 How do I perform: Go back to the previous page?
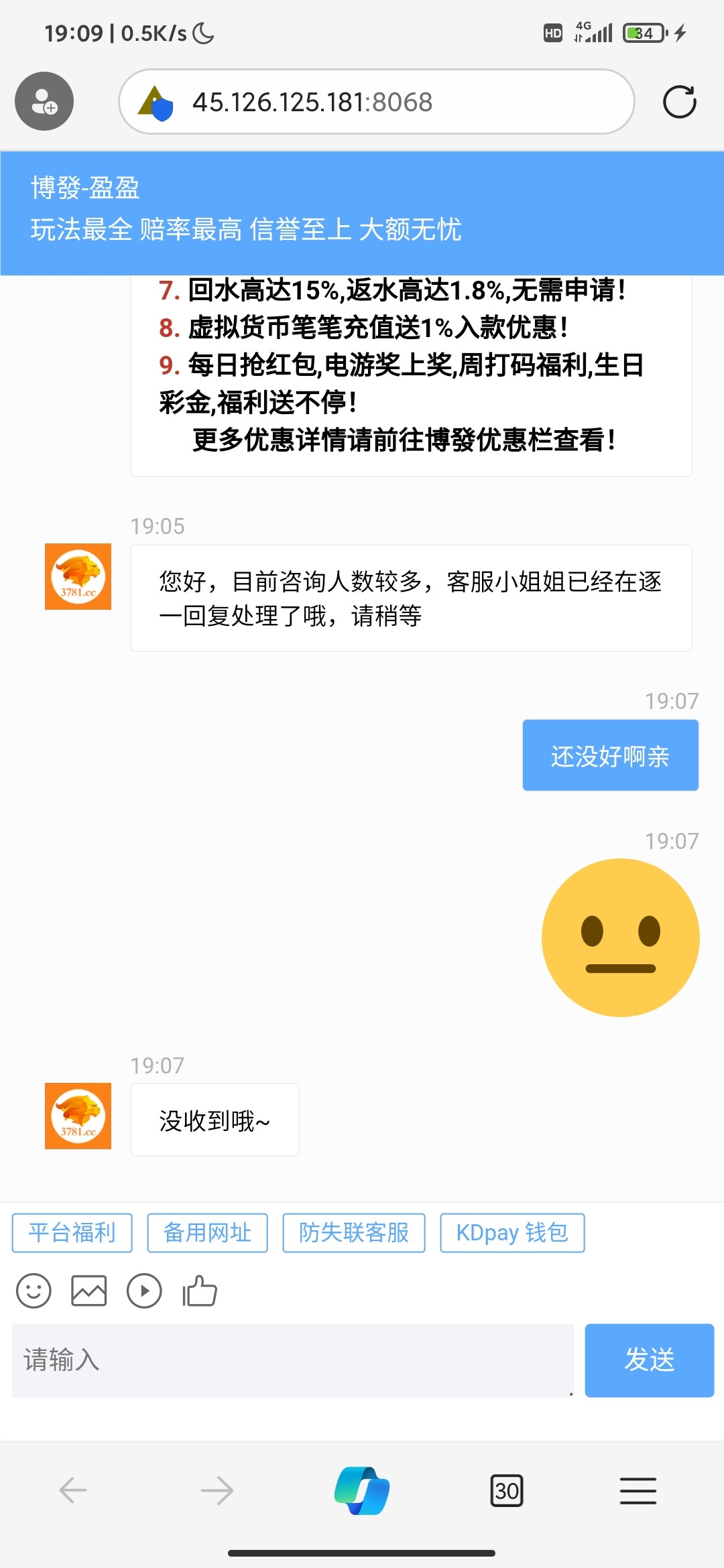(73, 1490)
